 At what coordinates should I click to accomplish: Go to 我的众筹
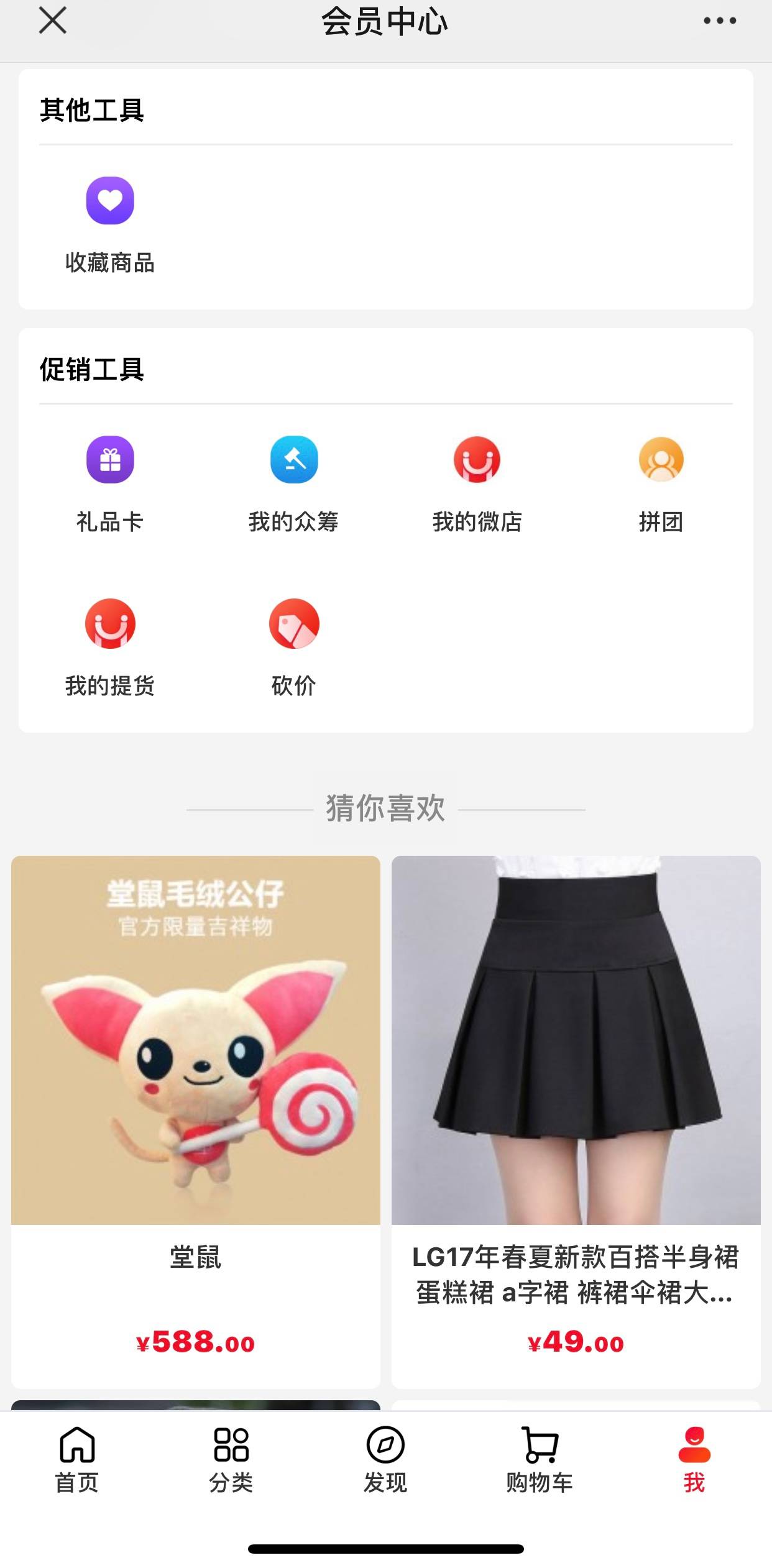(x=293, y=483)
